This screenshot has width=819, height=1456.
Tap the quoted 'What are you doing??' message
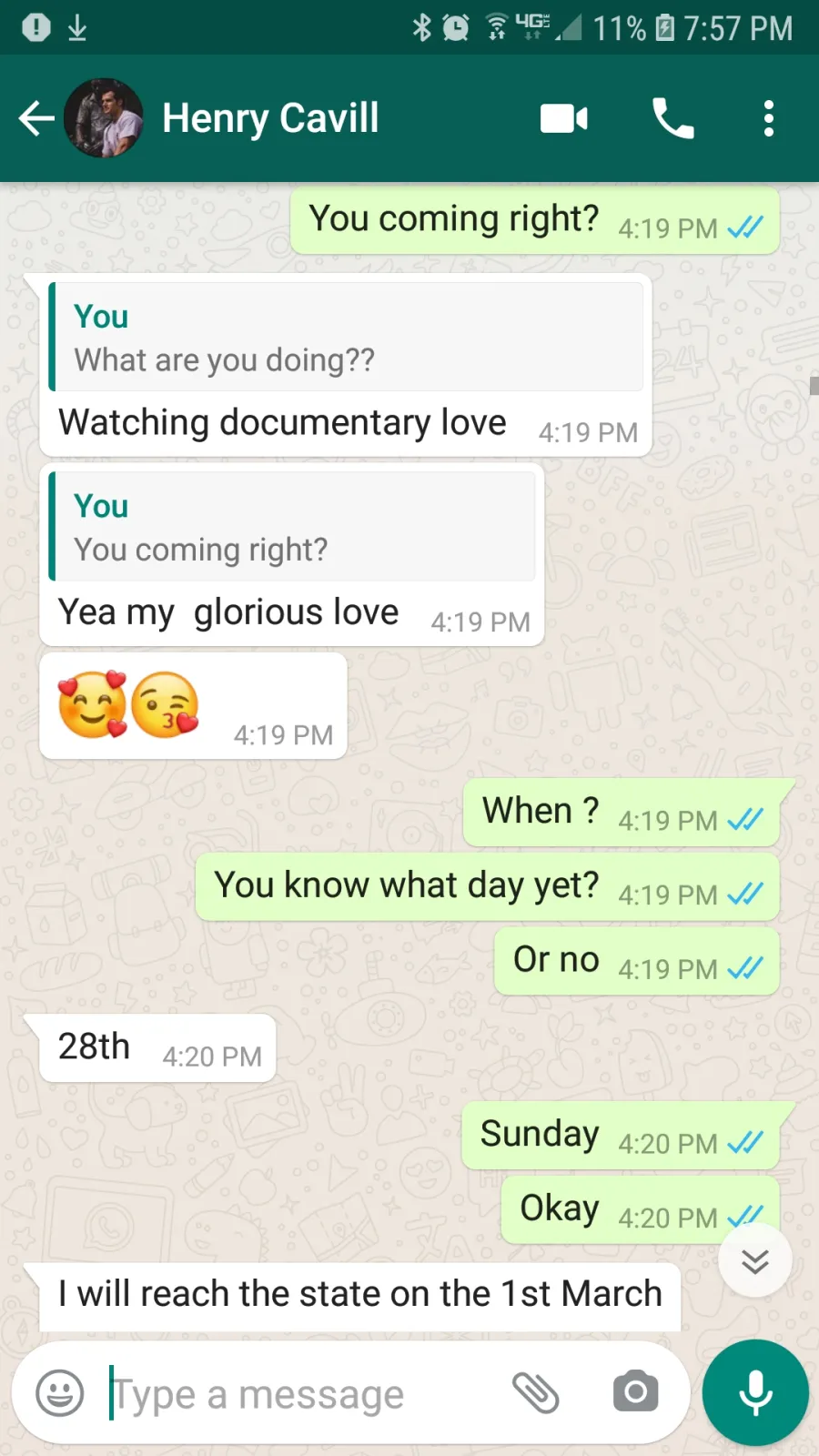click(346, 337)
